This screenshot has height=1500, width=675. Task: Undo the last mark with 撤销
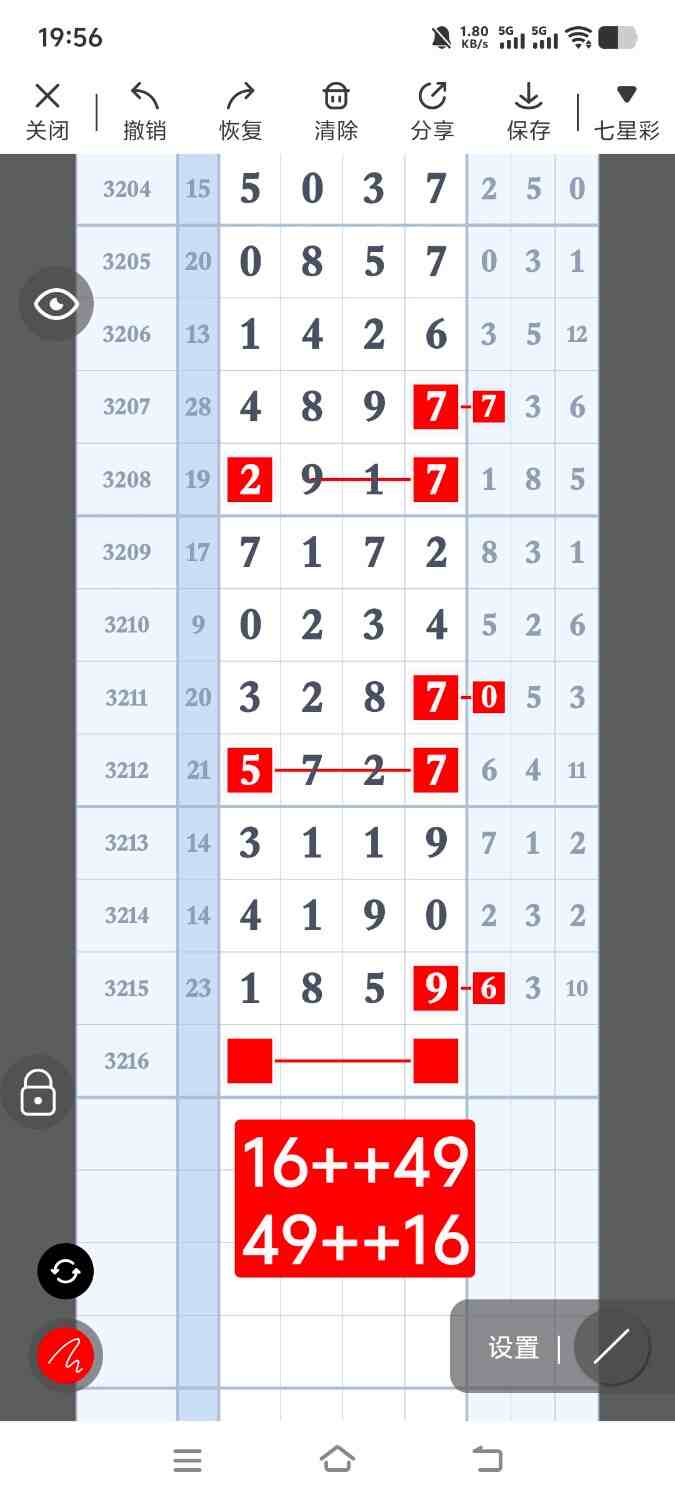tap(144, 111)
